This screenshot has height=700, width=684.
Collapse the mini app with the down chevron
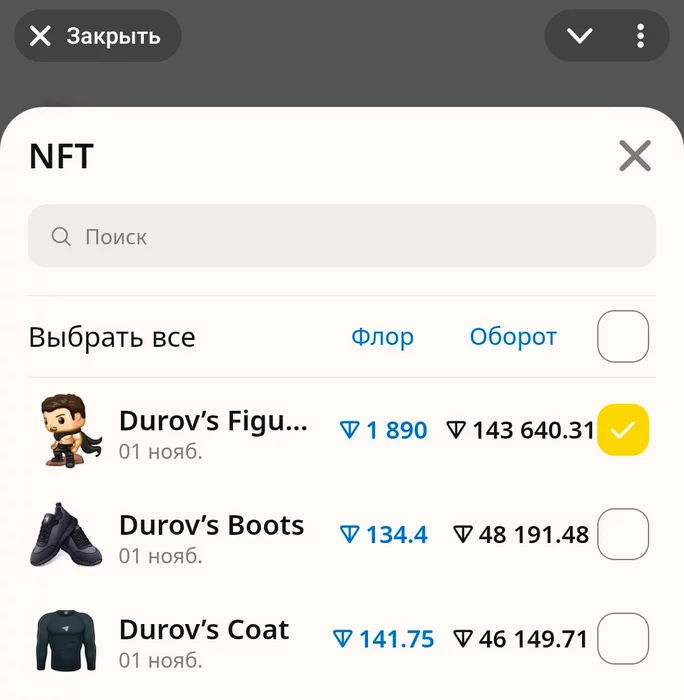(x=579, y=36)
